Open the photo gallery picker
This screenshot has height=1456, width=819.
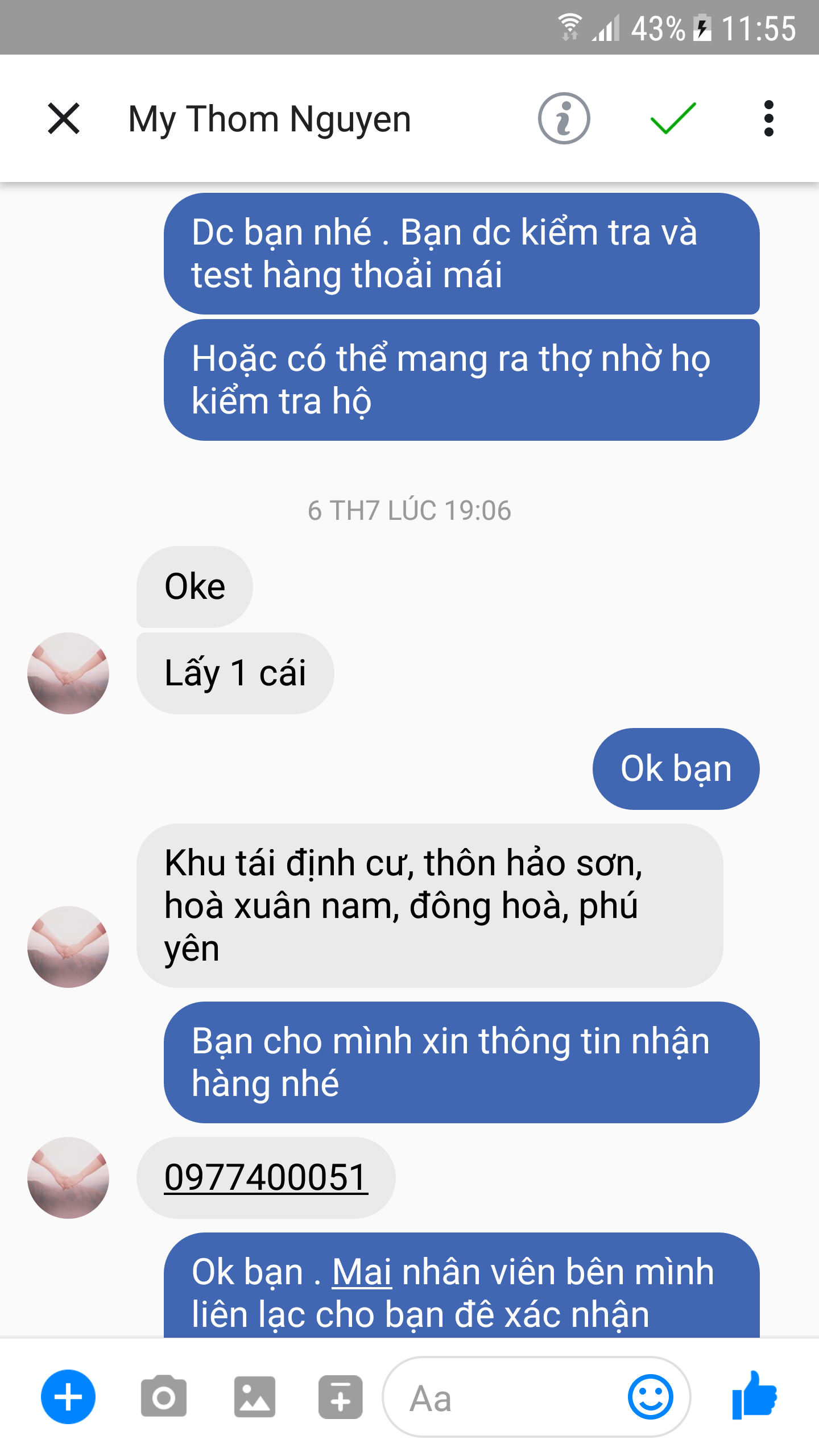coord(254,1397)
